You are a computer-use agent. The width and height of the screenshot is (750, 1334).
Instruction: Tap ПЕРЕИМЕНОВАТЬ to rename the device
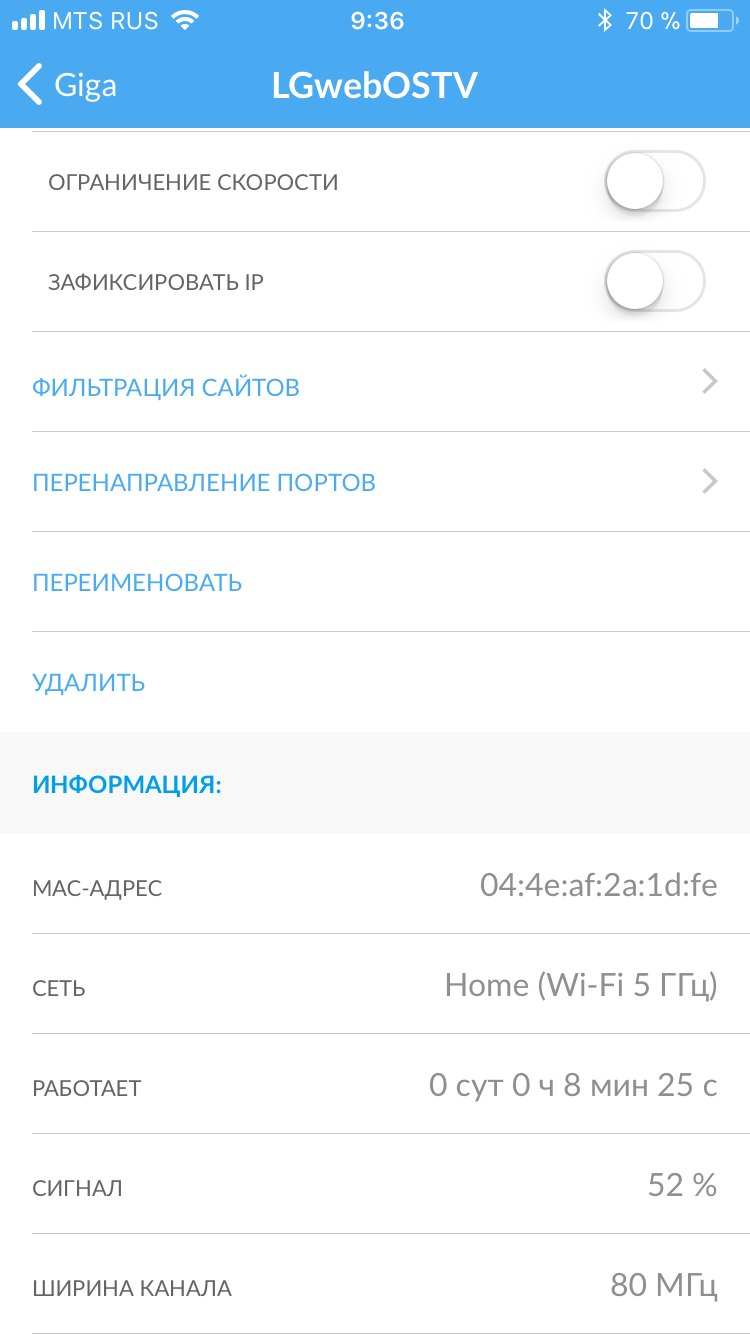tap(138, 583)
